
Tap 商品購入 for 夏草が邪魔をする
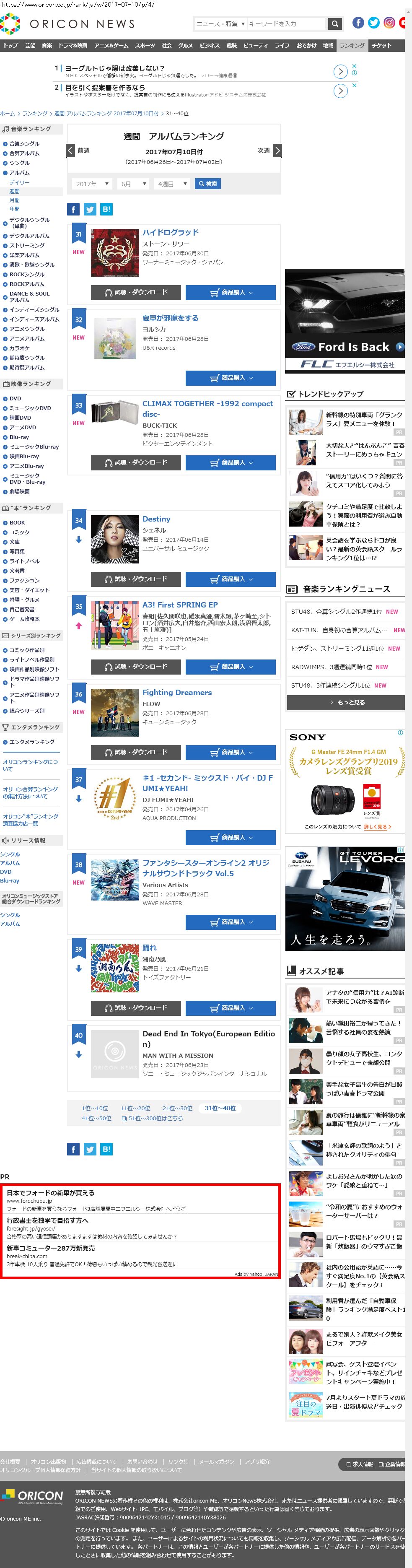(231, 378)
